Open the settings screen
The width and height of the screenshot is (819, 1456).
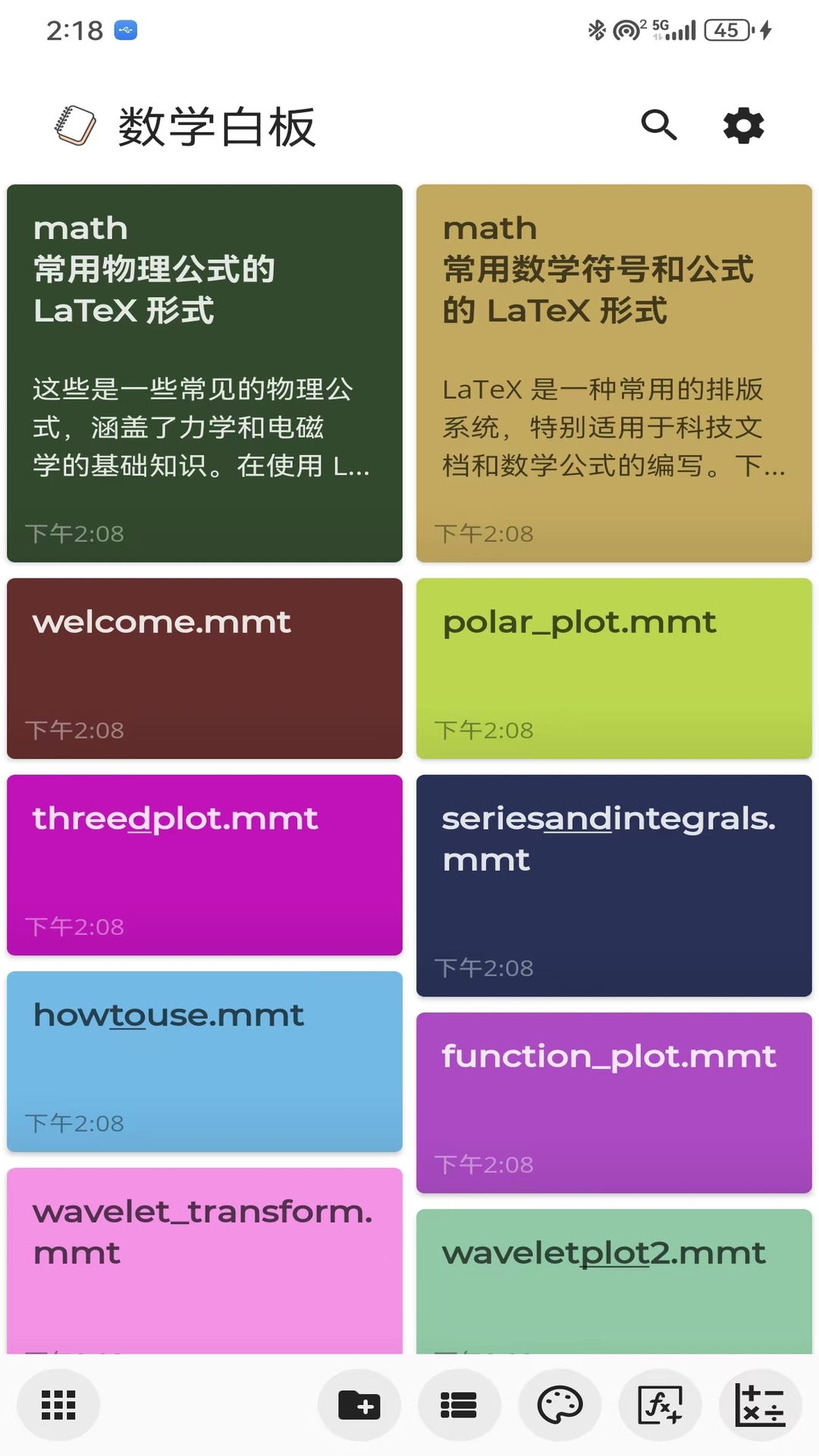(x=742, y=126)
